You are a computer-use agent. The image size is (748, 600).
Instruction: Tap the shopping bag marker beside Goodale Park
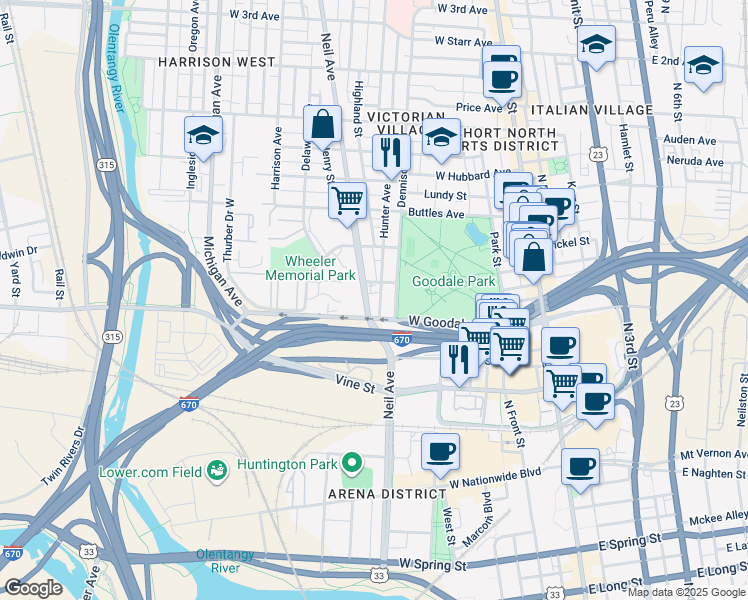click(533, 259)
